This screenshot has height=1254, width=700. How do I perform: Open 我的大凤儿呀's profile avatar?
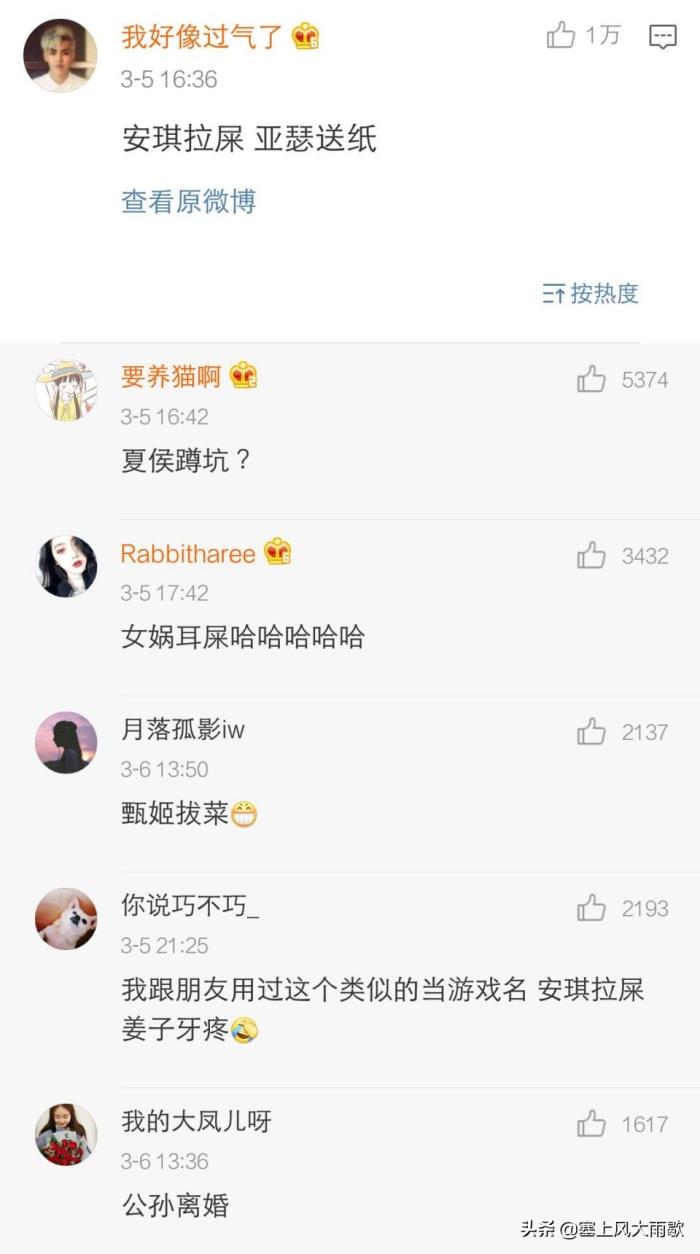click(66, 1135)
